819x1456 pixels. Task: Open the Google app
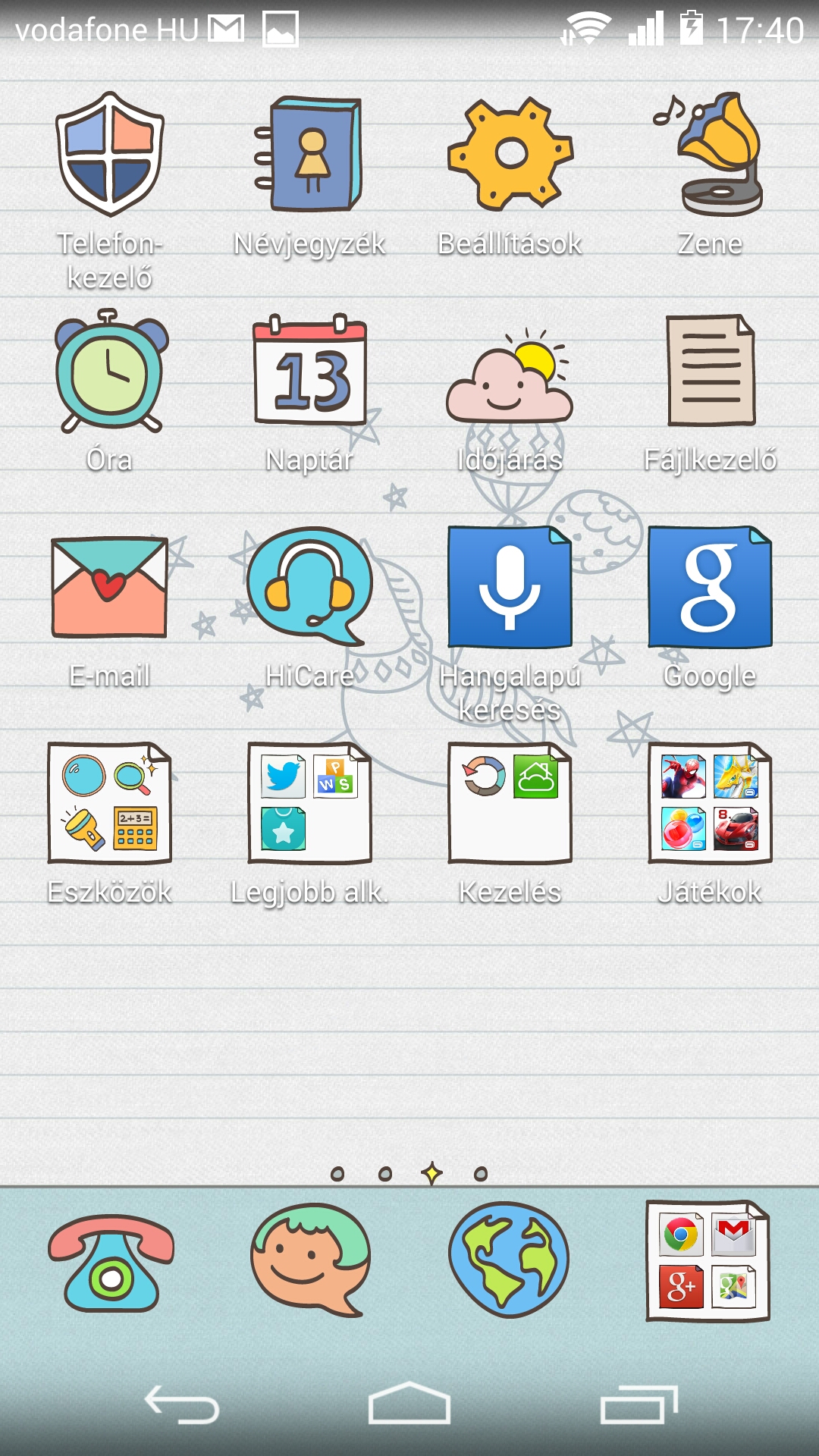coord(711,588)
